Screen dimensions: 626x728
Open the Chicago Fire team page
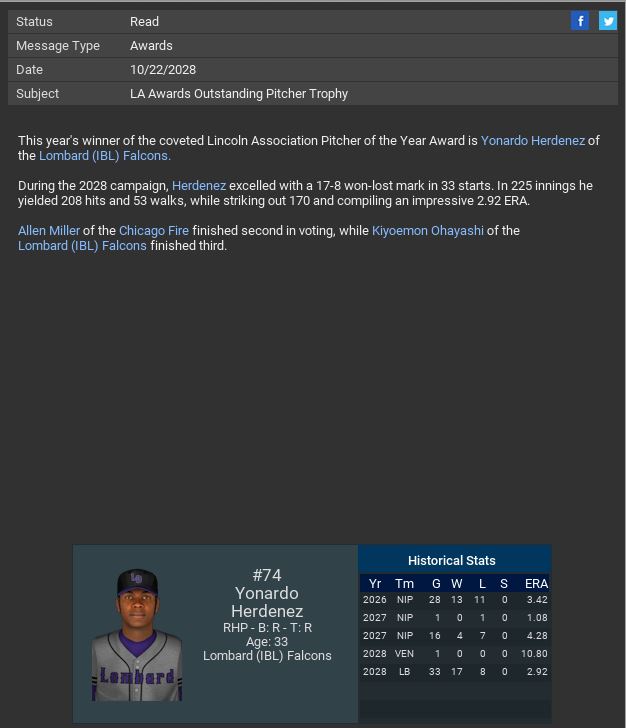coord(154,231)
